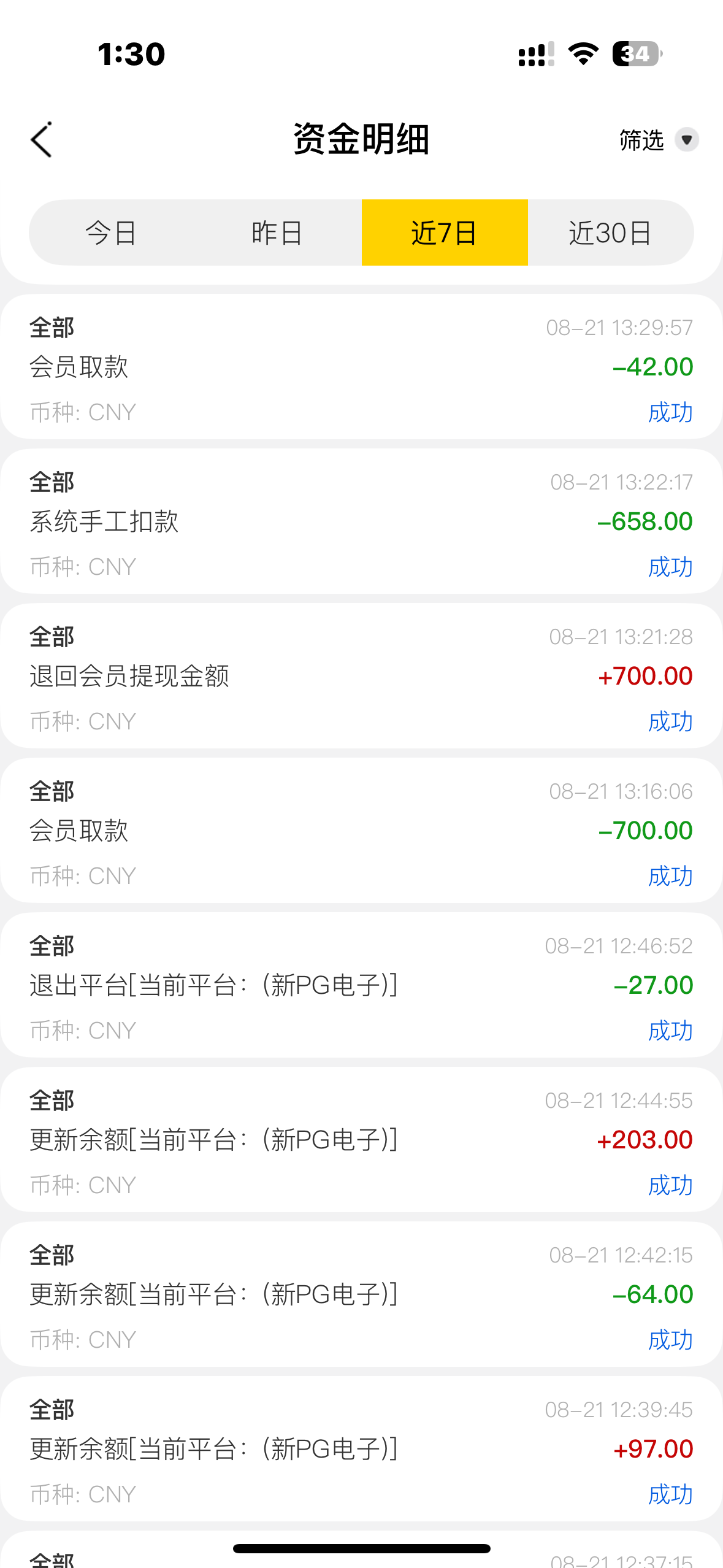Select the 近7日 tab

pyautogui.click(x=444, y=233)
